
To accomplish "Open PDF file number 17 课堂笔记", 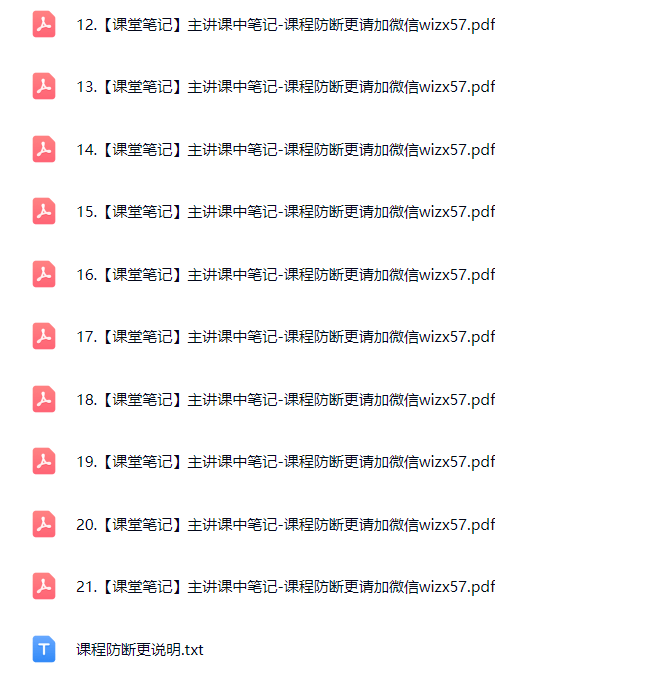I will point(285,337).
